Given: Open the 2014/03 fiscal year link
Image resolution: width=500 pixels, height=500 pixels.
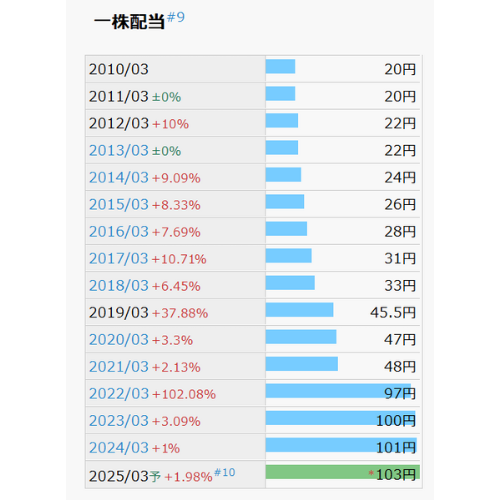Looking at the screenshot, I should [119, 178].
